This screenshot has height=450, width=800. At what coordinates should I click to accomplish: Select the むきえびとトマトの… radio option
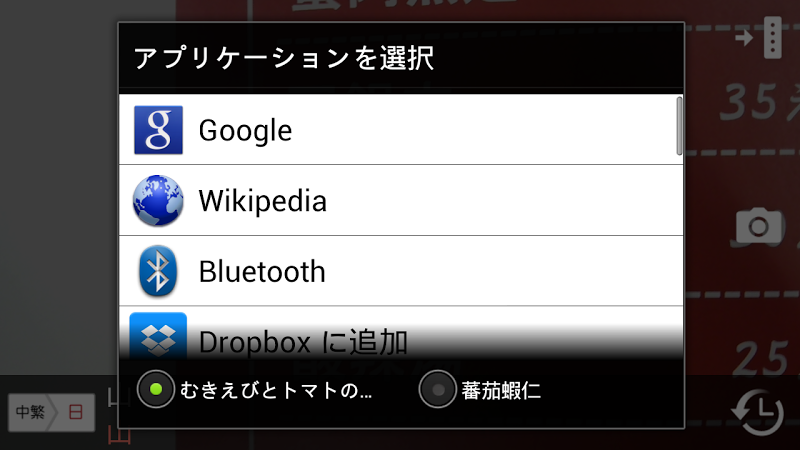156,391
